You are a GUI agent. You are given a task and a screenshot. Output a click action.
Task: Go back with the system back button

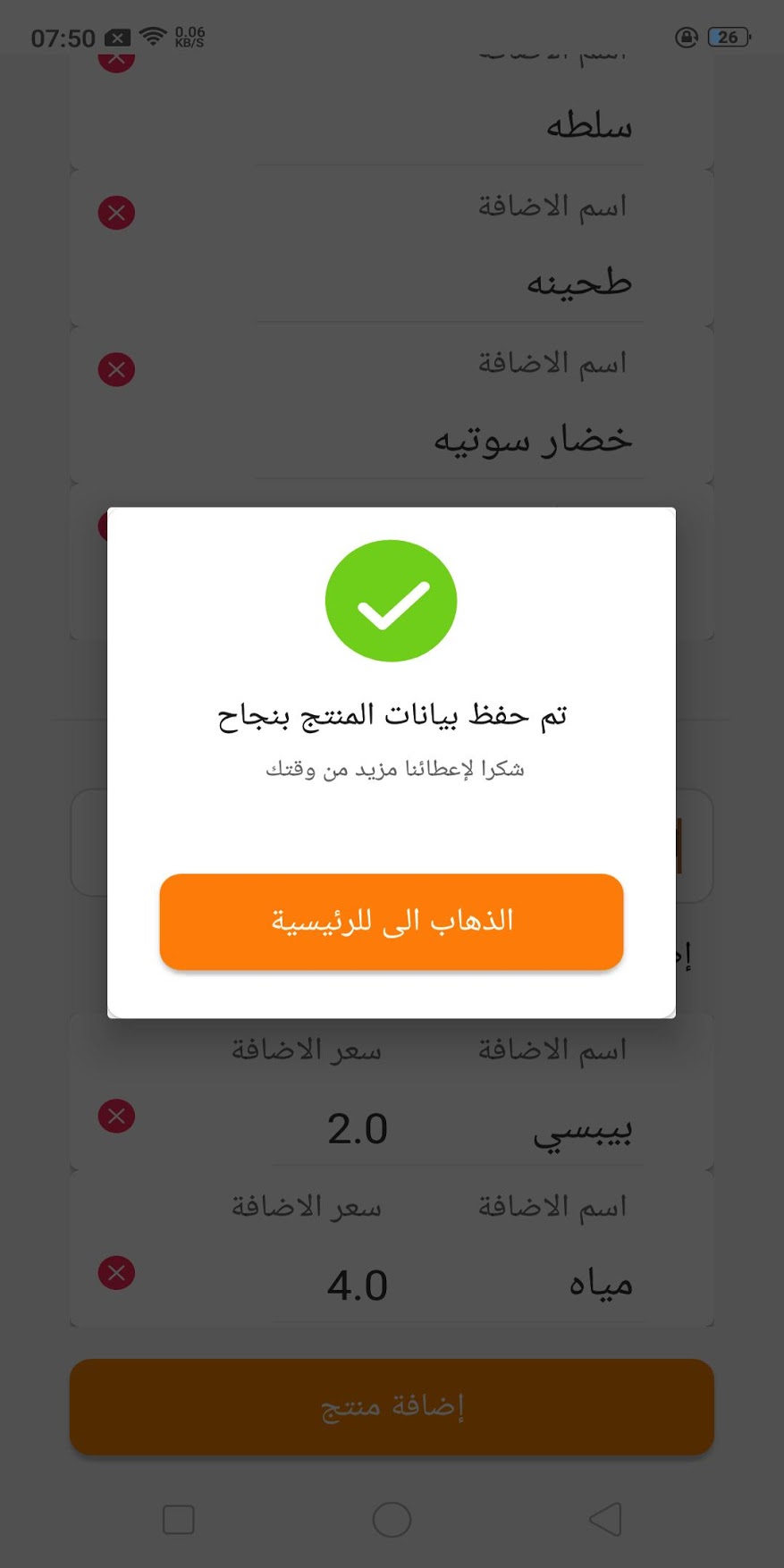click(605, 1519)
